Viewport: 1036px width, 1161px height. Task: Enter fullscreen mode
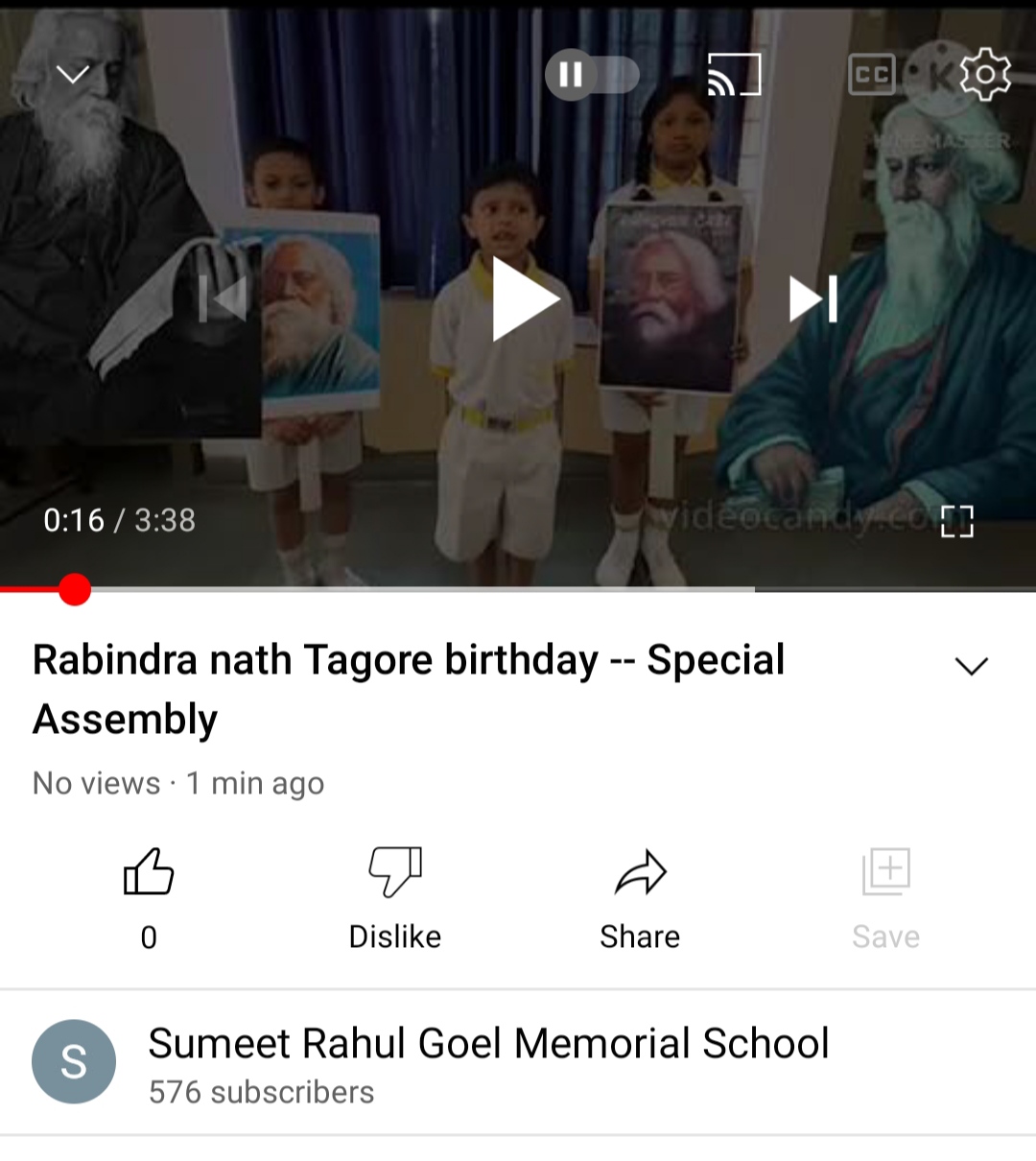point(956,522)
